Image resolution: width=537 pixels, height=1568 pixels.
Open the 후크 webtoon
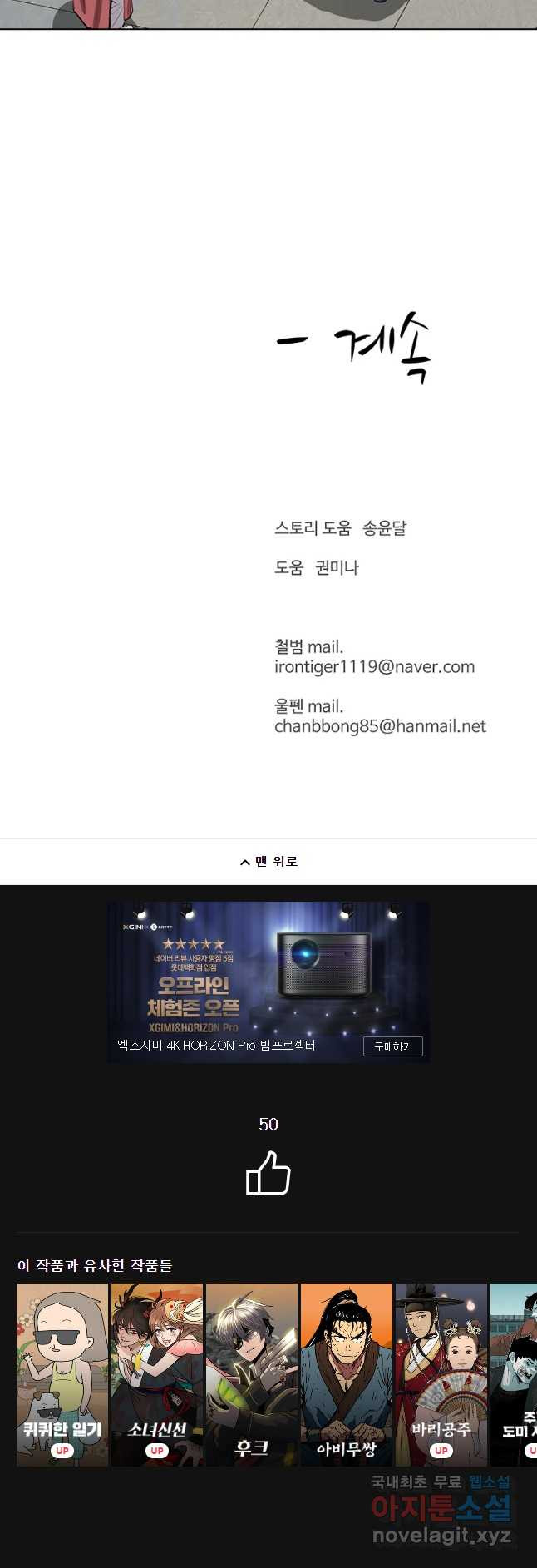252,1374
